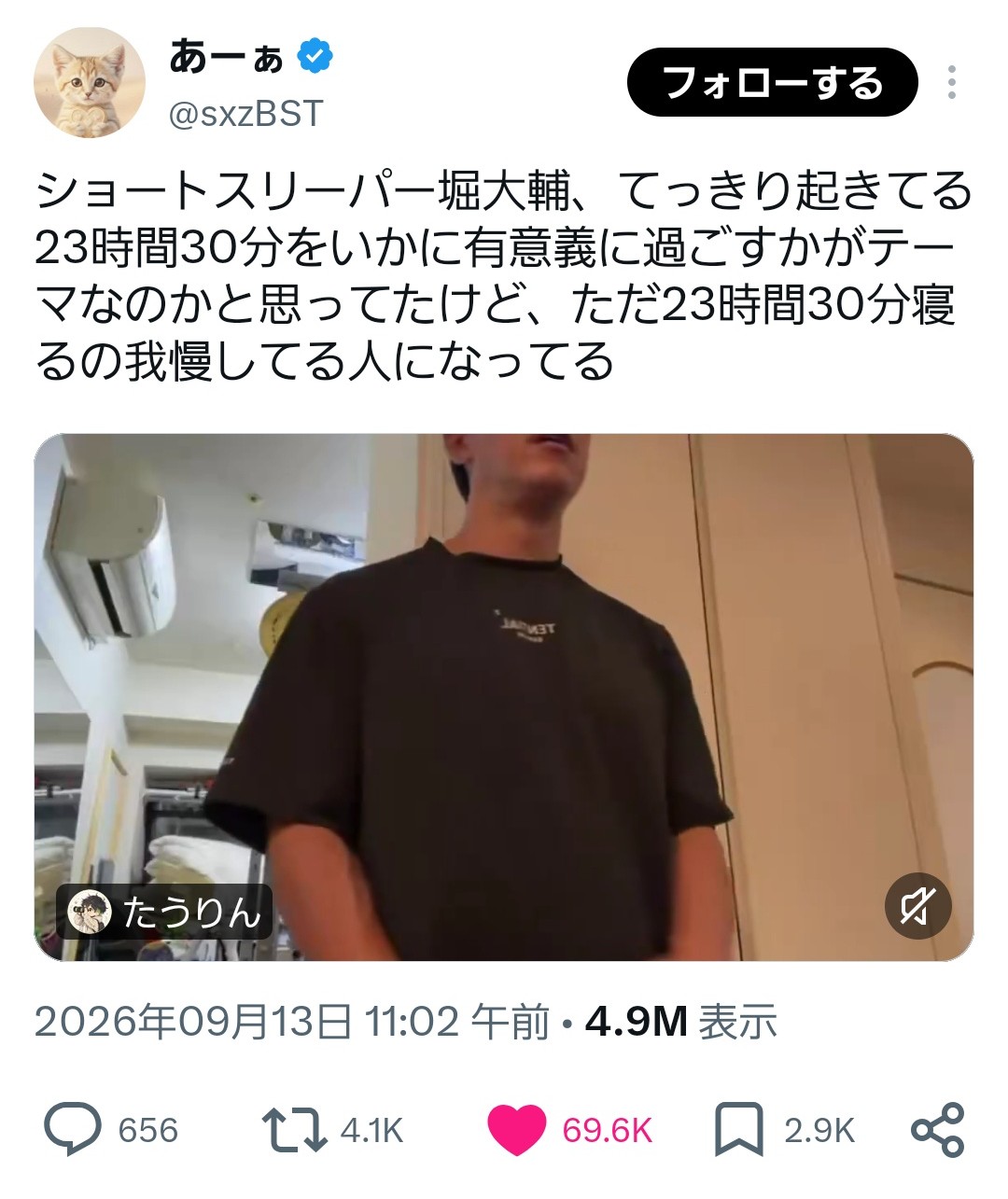Open the @sxzBST profile handle

tap(245, 114)
